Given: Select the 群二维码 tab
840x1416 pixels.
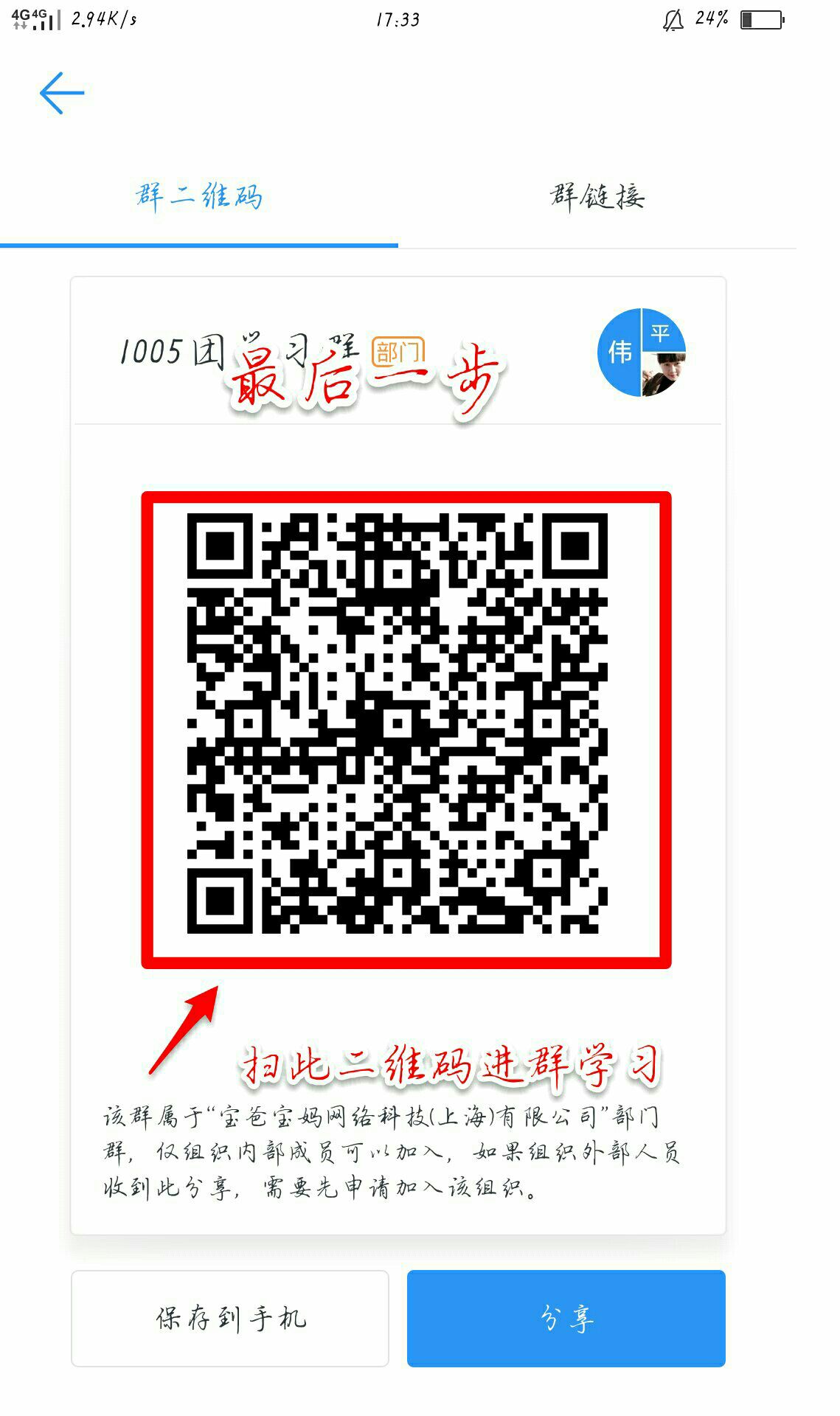Looking at the screenshot, I should (199, 197).
